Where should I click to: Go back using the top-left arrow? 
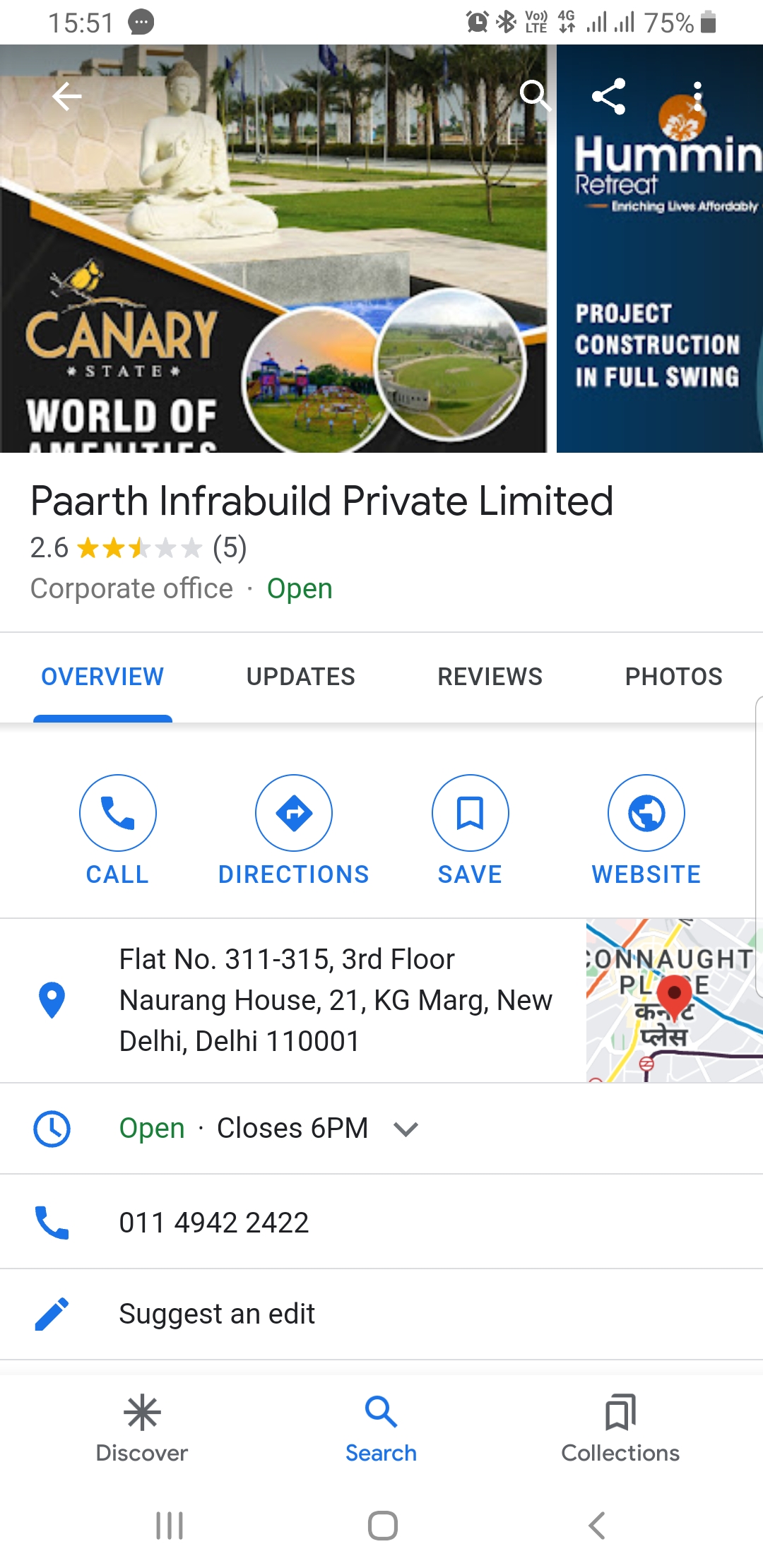pyautogui.click(x=67, y=96)
